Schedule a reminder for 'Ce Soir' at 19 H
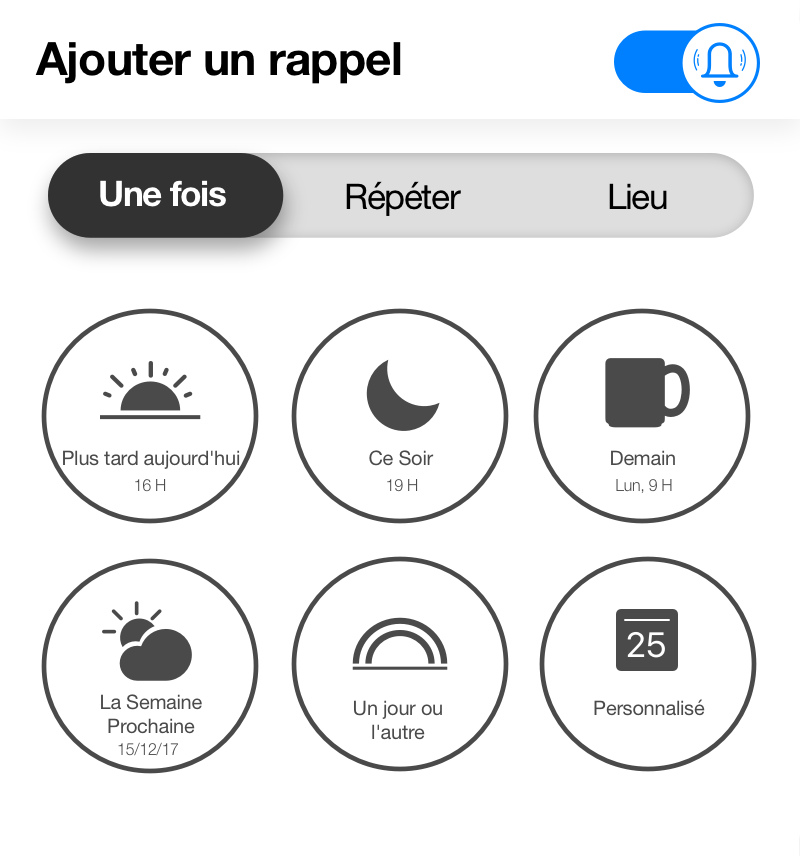The width and height of the screenshot is (800, 856). point(398,415)
